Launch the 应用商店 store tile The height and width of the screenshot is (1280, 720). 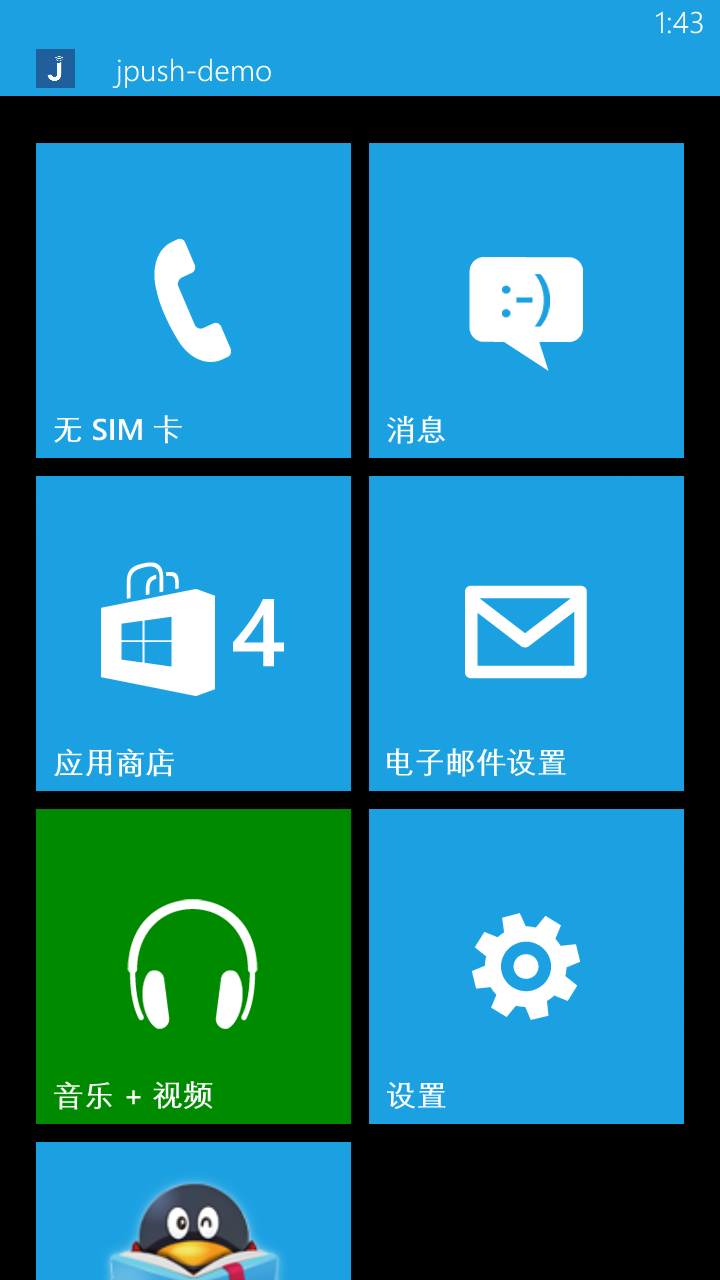pyautogui.click(x=193, y=633)
